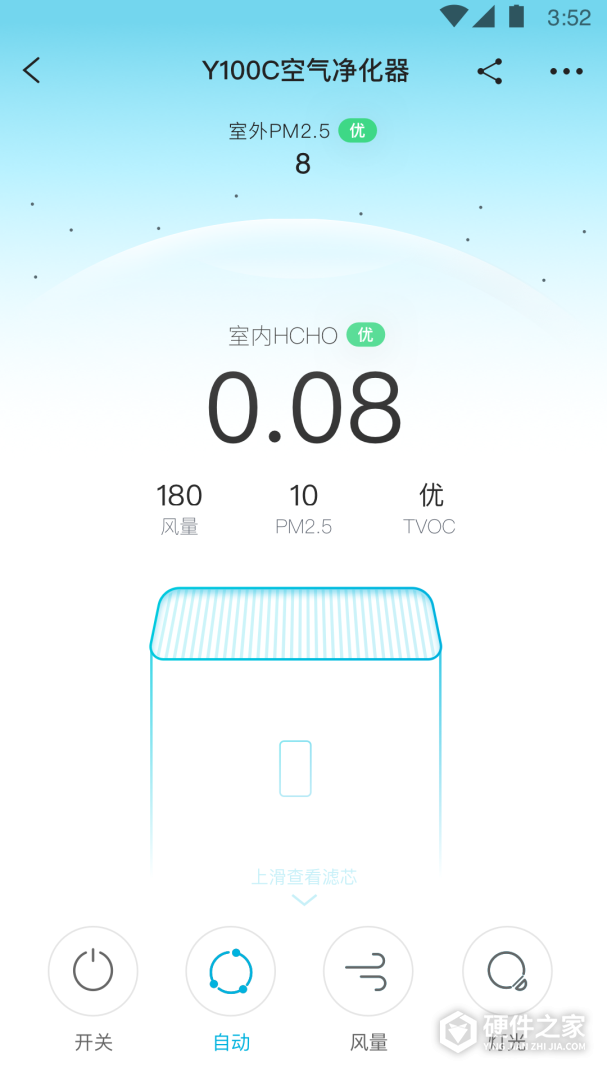This screenshot has height=1080, width=607.
Task: Open the 风量 fan speed control
Action: click(368, 971)
